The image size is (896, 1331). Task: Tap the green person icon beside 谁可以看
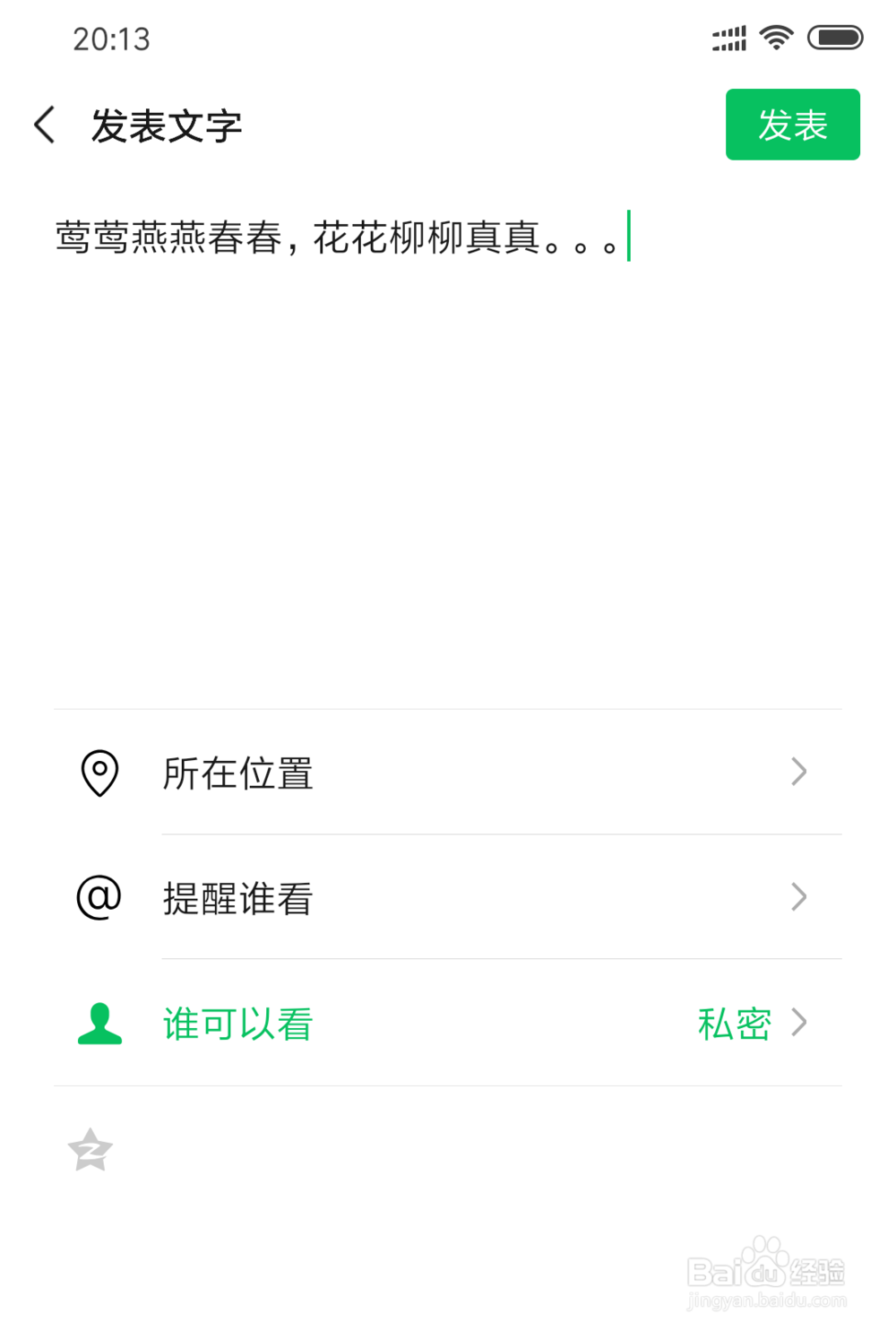99,1022
